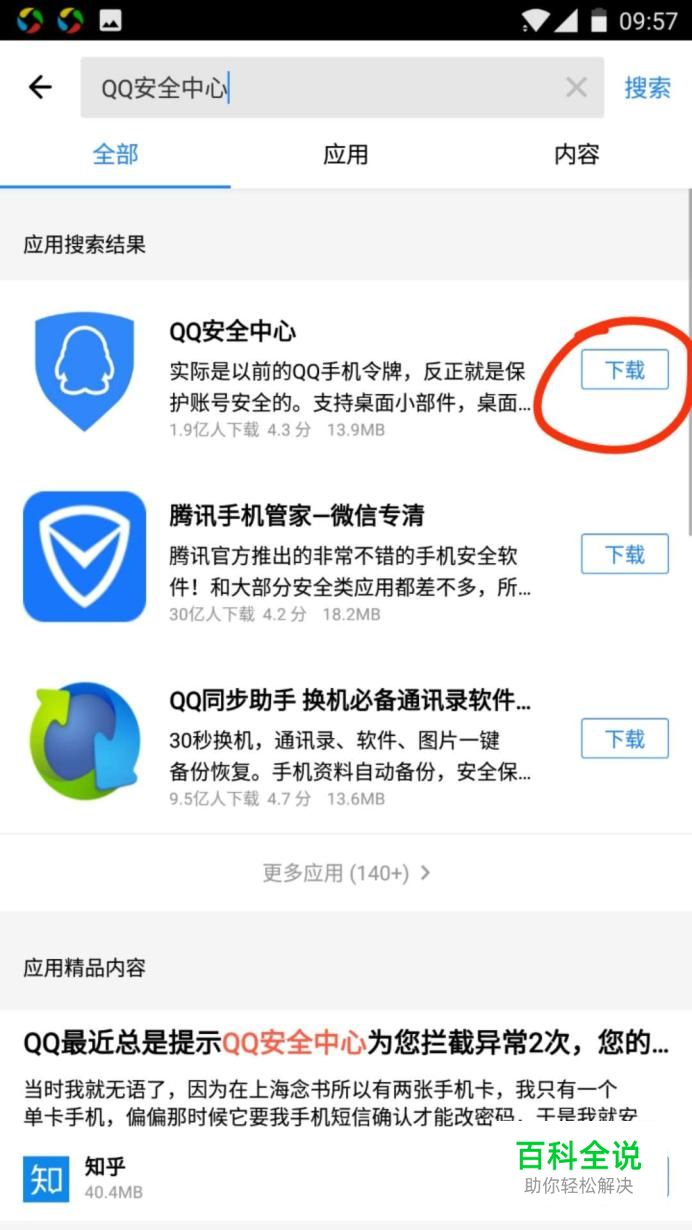The height and width of the screenshot is (1230, 692).
Task: Tap the 搜索 button
Action: (647, 88)
